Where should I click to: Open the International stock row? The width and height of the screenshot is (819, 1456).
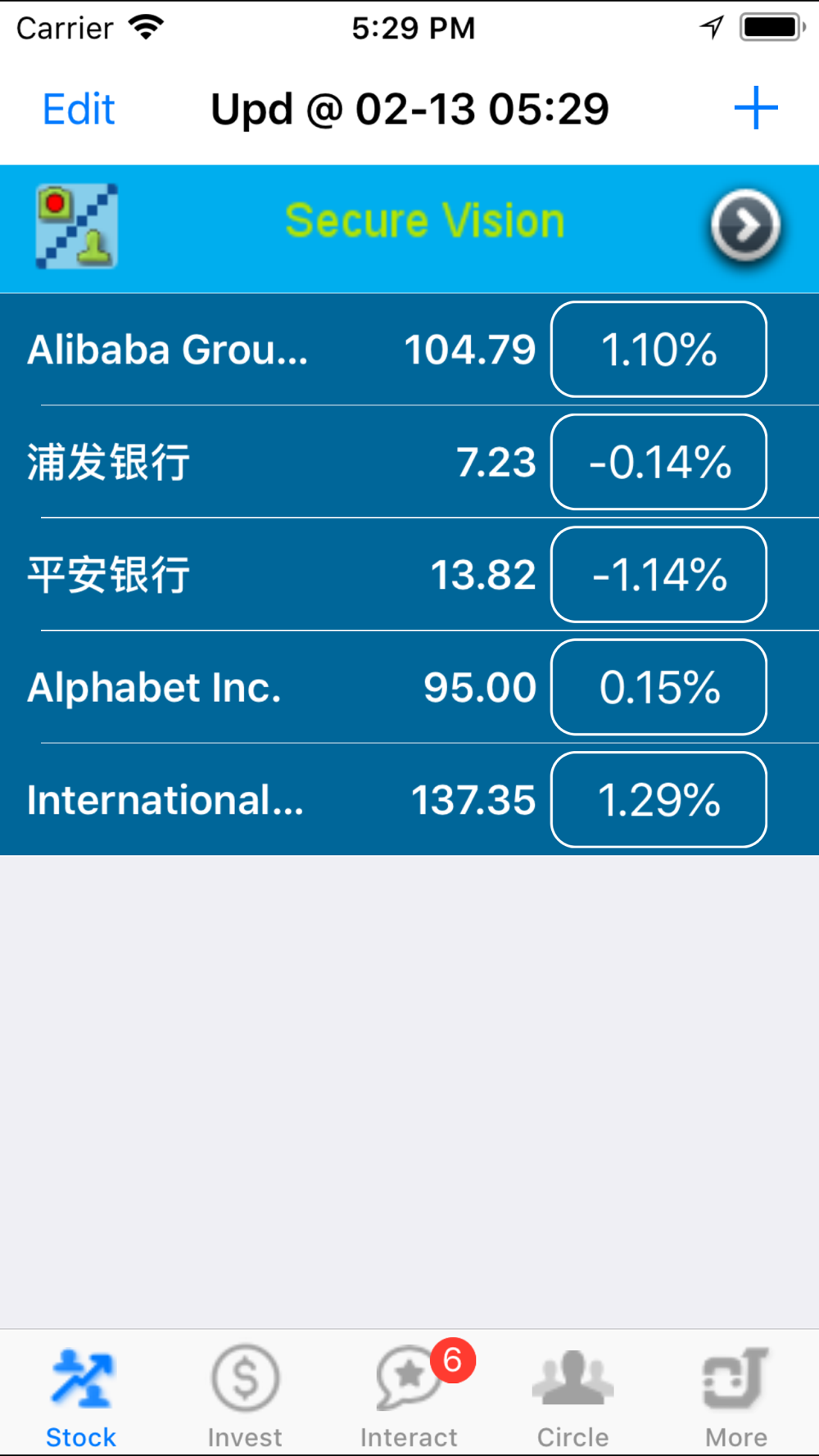[x=246, y=800]
